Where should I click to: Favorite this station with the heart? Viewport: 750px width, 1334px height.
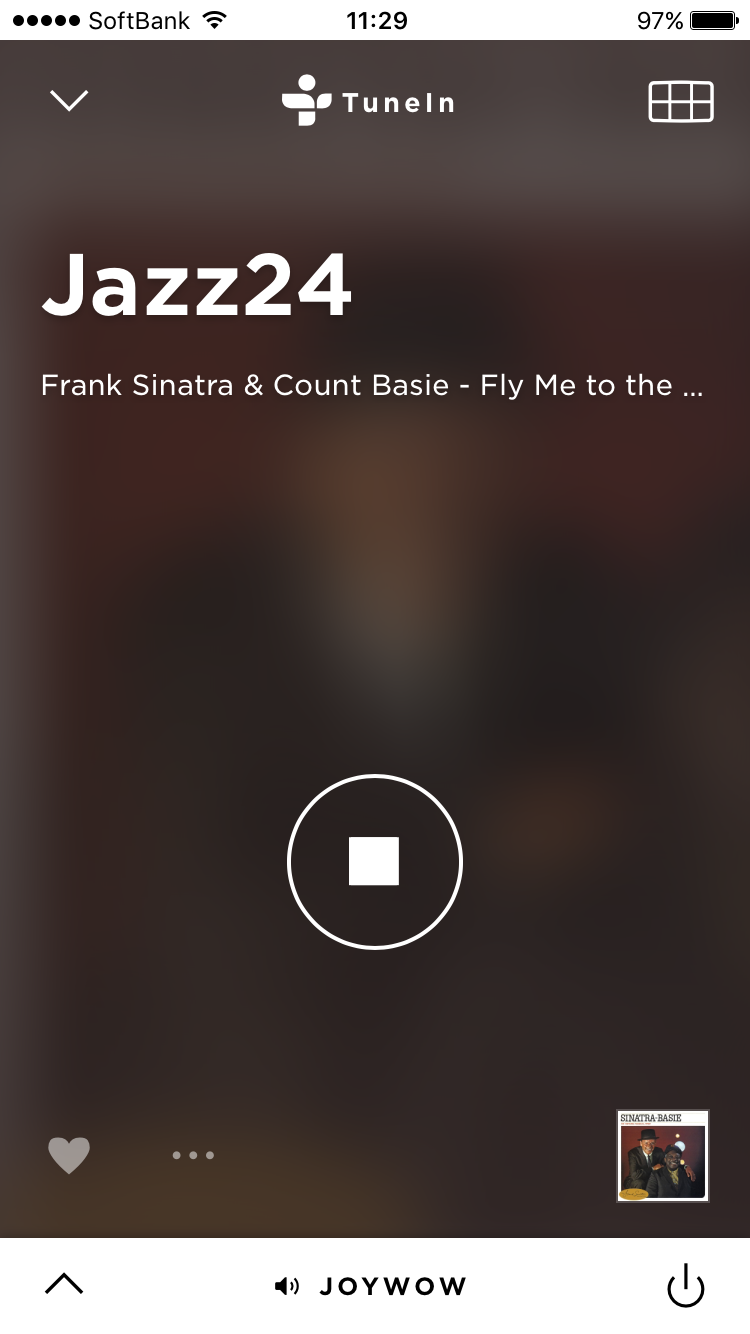coord(69,1155)
